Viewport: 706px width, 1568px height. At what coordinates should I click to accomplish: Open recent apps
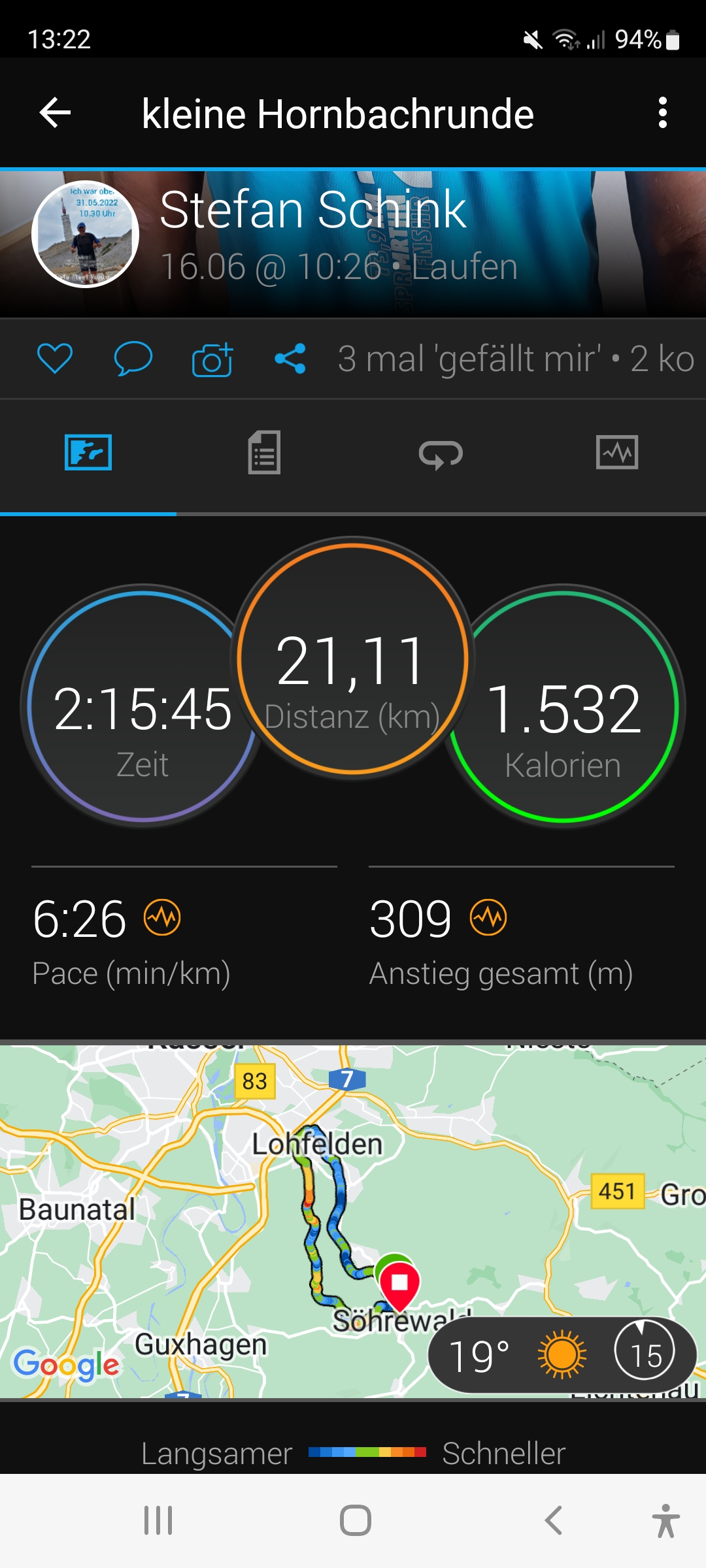click(x=158, y=1520)
